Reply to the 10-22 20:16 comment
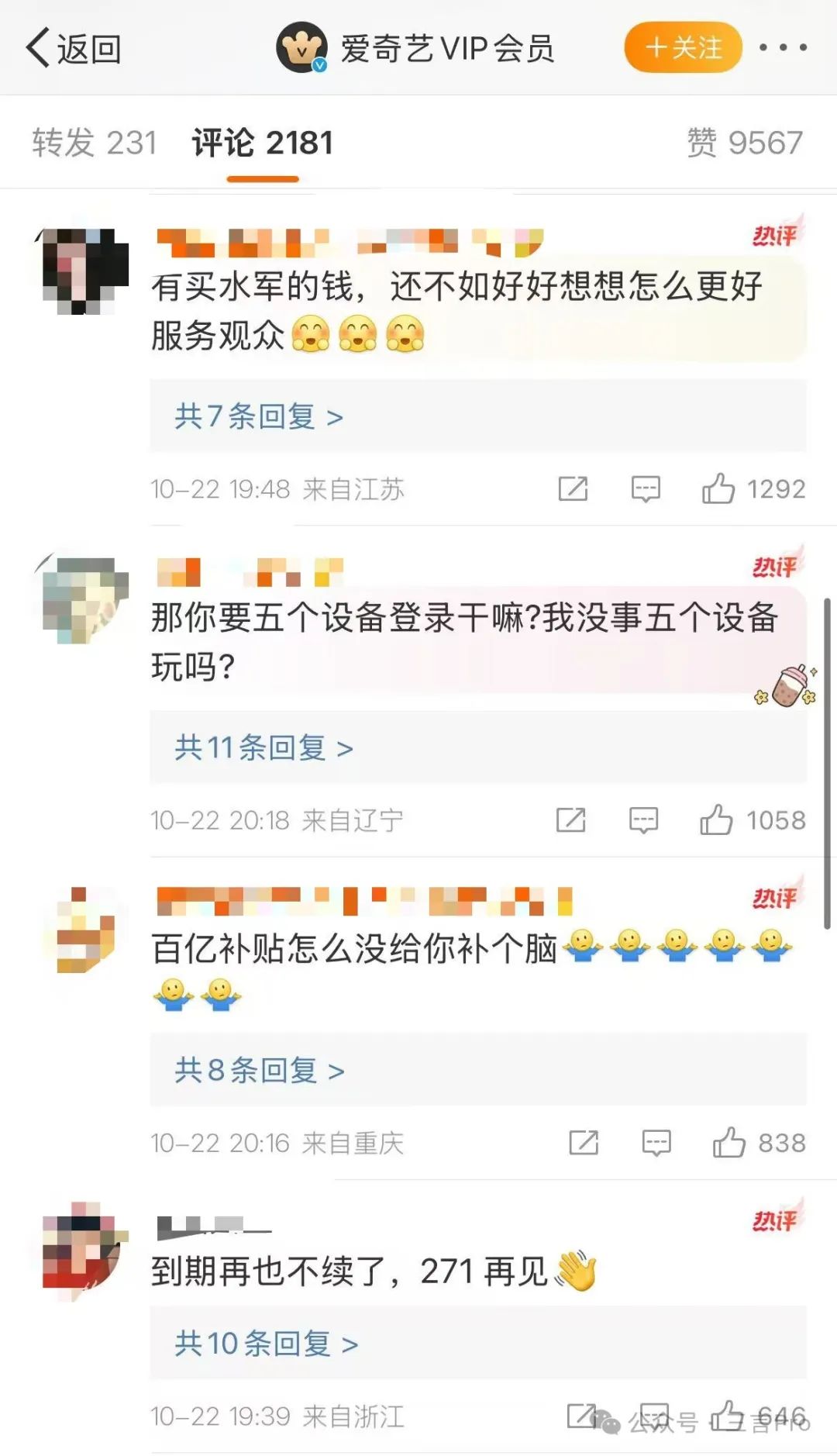Screen dimensions: 837x1456 (x=656, y=1142)
